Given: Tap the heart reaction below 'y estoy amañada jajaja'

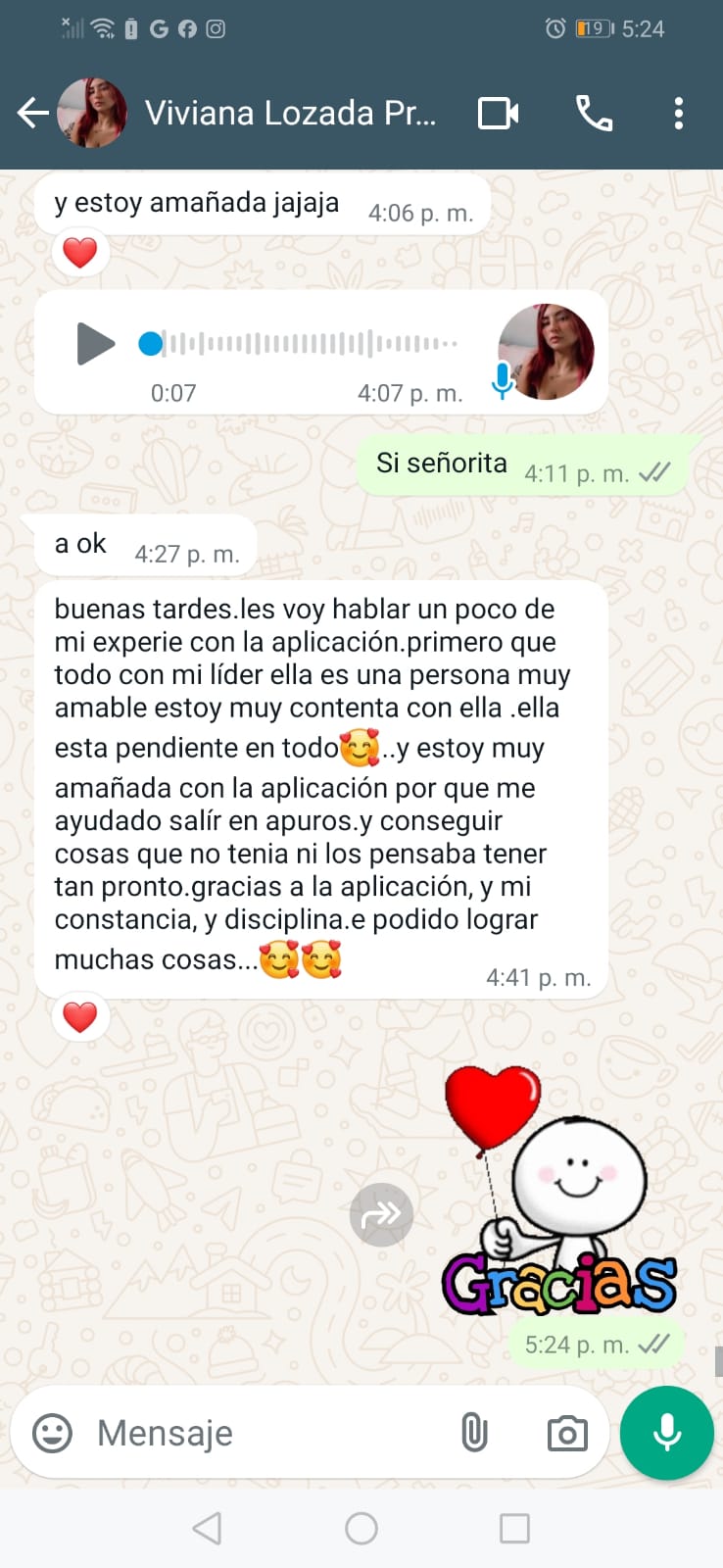Looking at the screenshot, I should pos(79,252).
